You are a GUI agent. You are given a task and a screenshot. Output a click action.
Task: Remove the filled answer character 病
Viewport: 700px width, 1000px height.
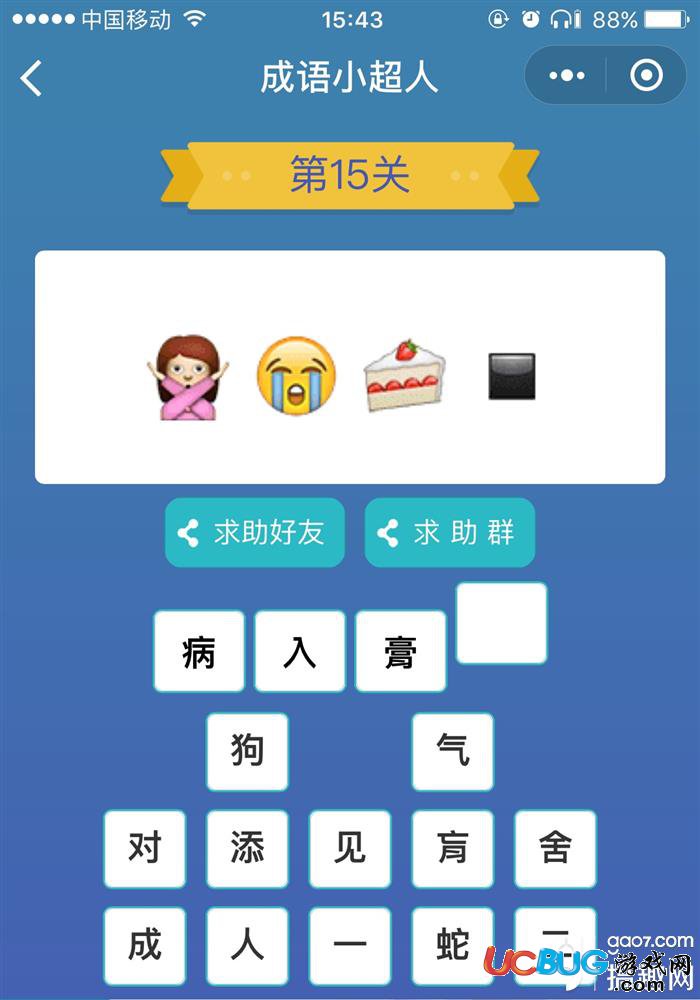[x=199, y=651]
